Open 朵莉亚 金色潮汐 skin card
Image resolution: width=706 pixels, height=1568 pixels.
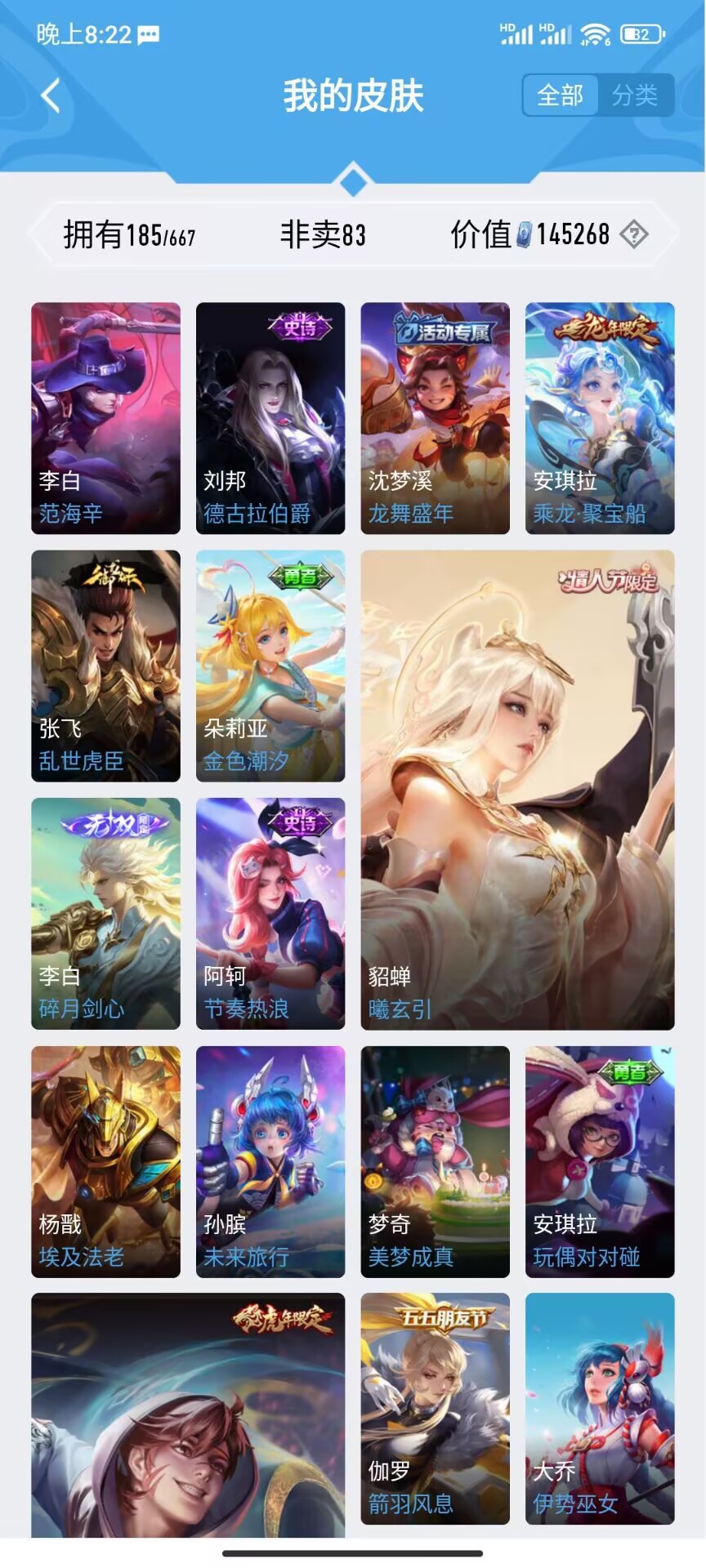[x=270, y=666]
